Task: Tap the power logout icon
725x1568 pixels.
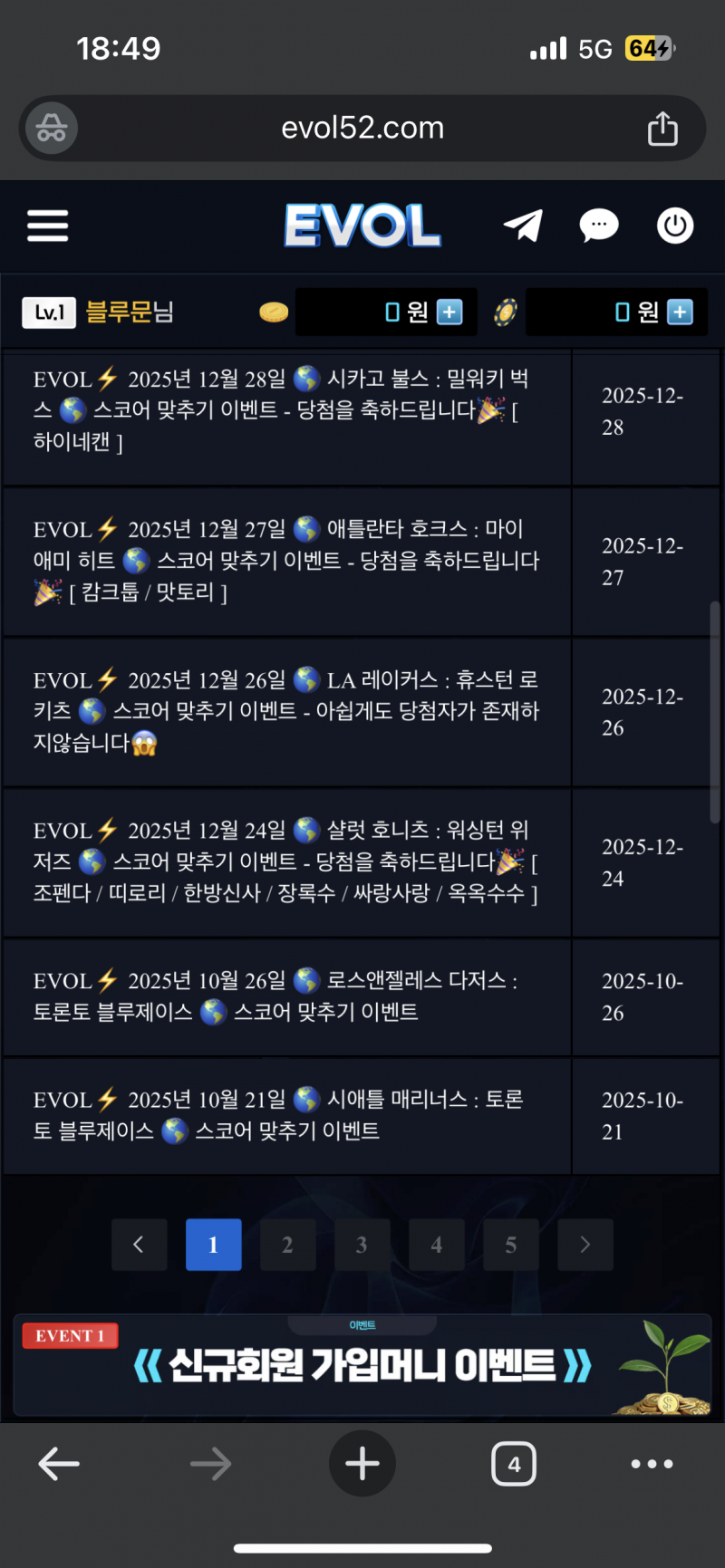Action: [675, 226]
